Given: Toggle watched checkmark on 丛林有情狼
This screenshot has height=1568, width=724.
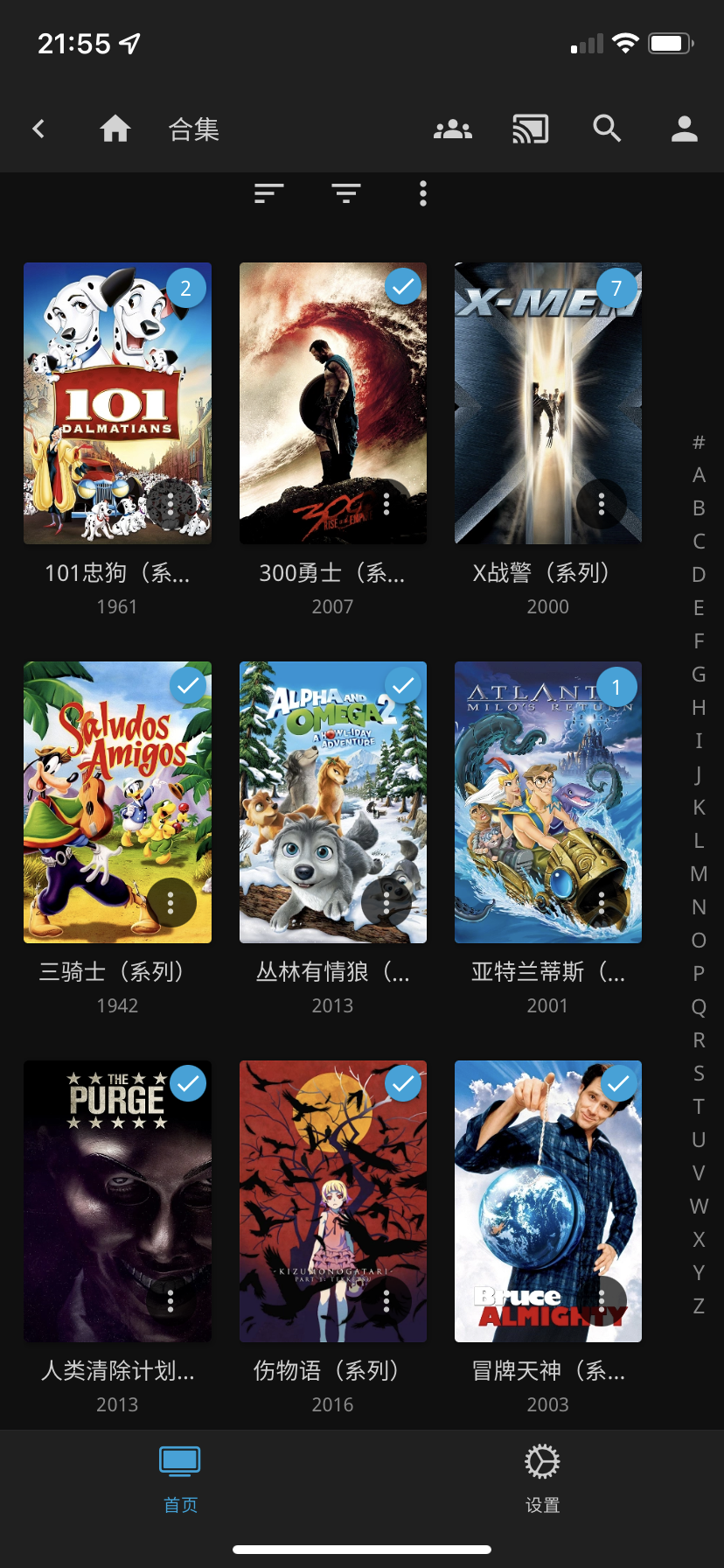Looking at the screenshot, I should click(x=403, y=686).
